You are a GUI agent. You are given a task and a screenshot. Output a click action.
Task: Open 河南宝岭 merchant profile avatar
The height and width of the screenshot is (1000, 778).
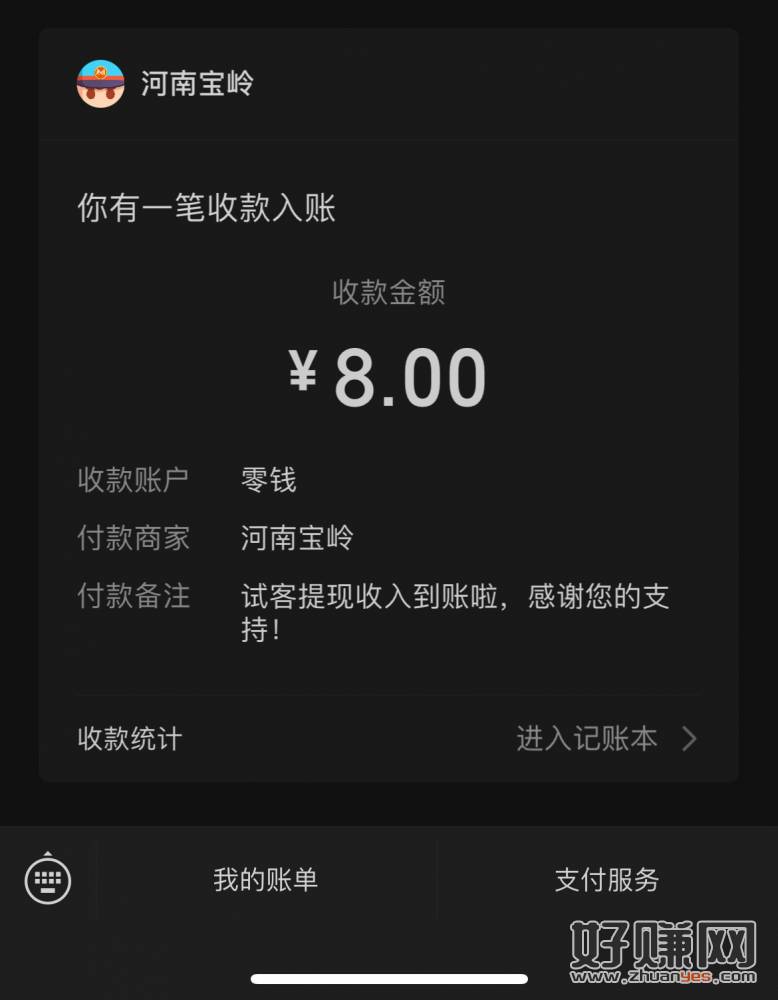101,84
